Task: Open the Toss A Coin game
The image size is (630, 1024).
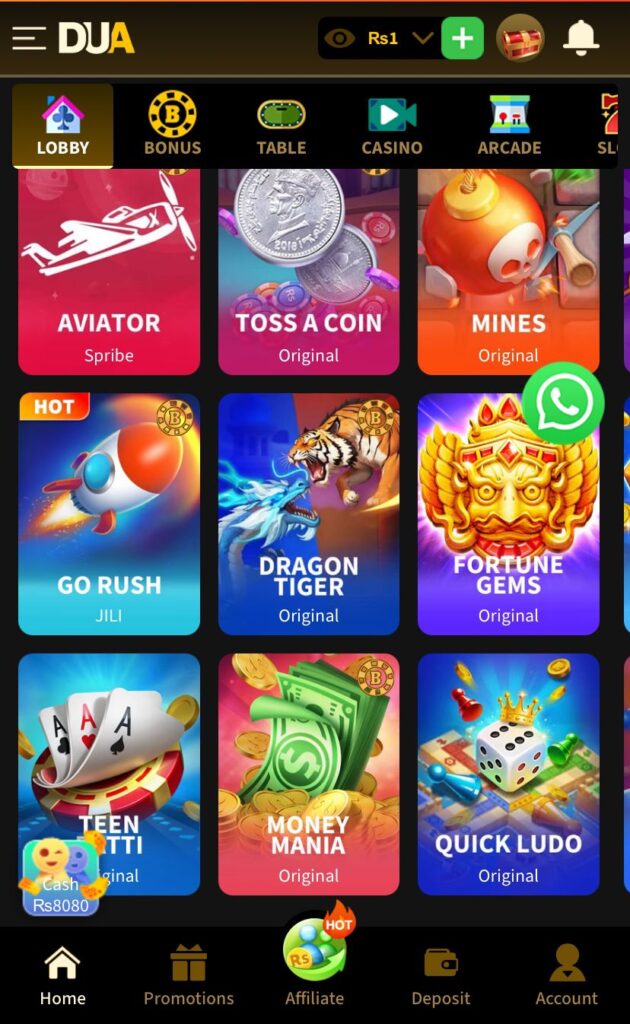Action: point(308,270)
